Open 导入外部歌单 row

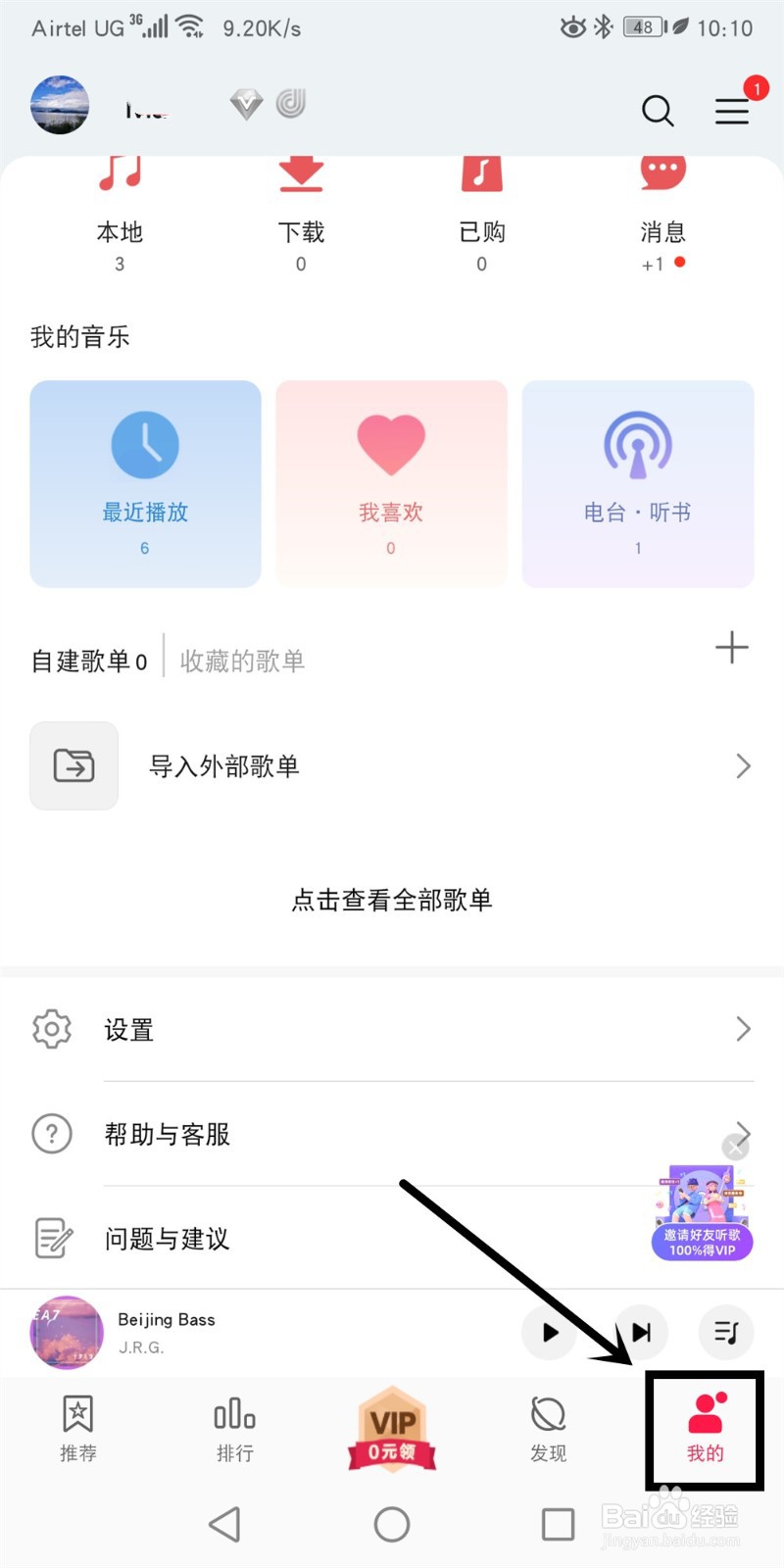(x=392, y=766)
